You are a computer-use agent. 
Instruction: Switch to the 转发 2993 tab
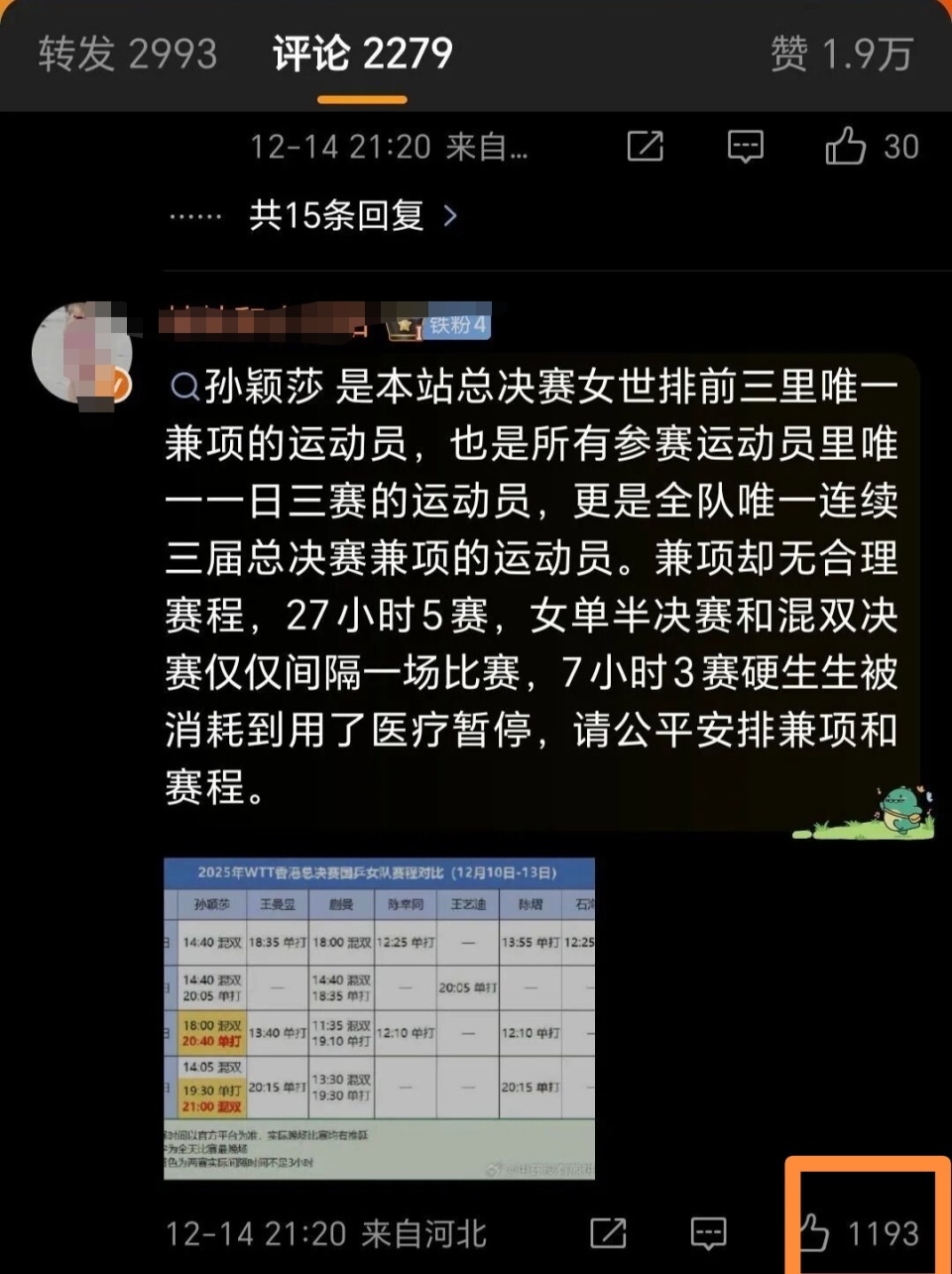tap(127, 54)
